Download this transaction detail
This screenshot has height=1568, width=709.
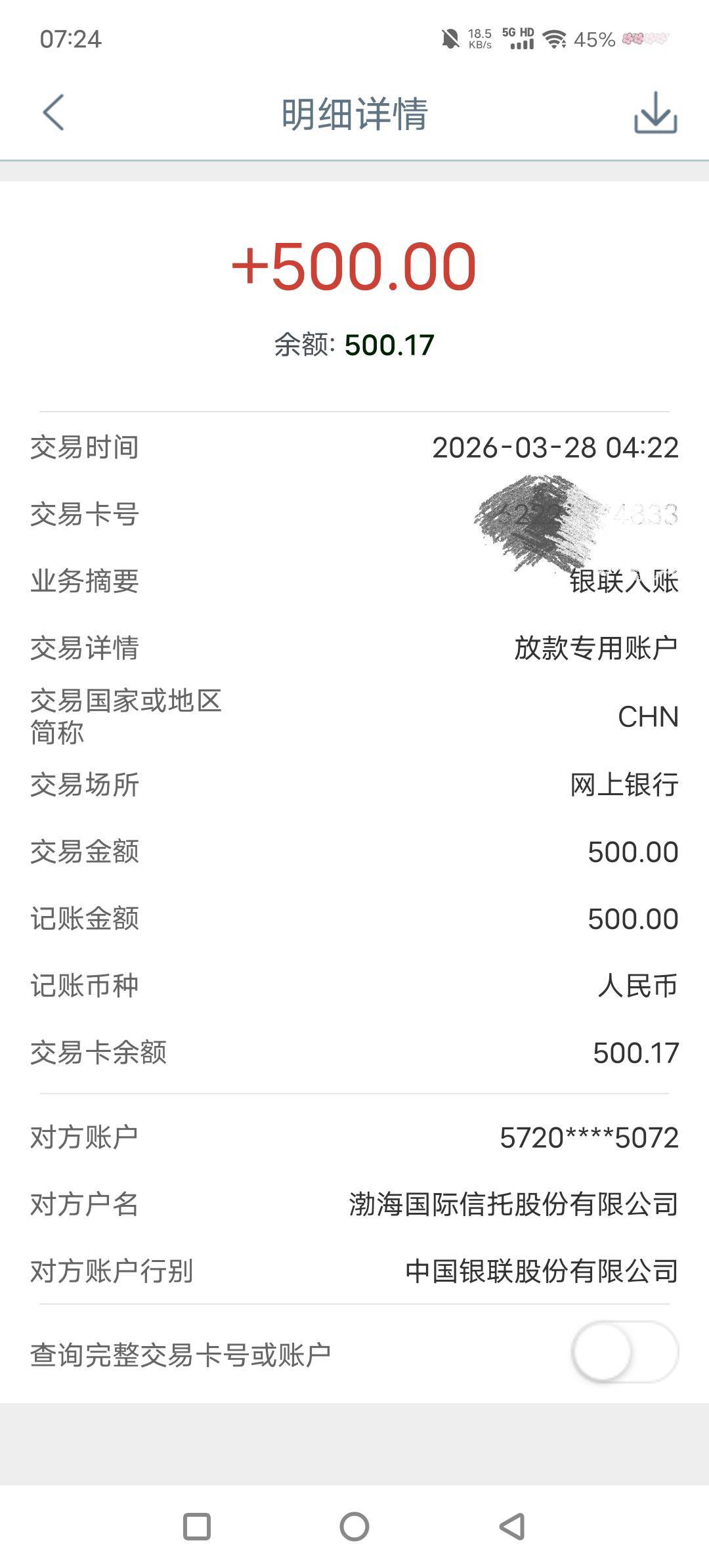pos(655,113)
